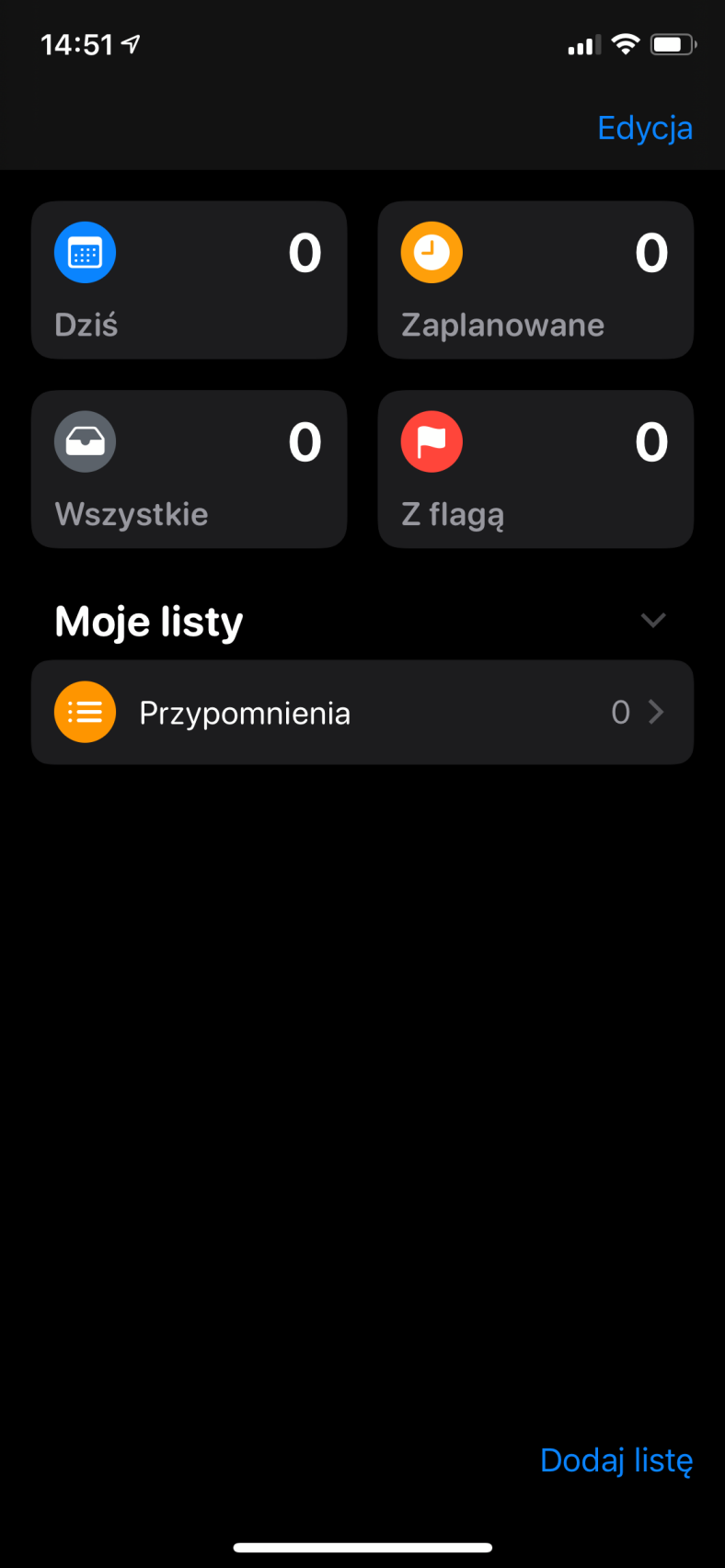725x1568 pixels.
Task: Collapse the Moje listy section
Action: [x=653, y=621]
